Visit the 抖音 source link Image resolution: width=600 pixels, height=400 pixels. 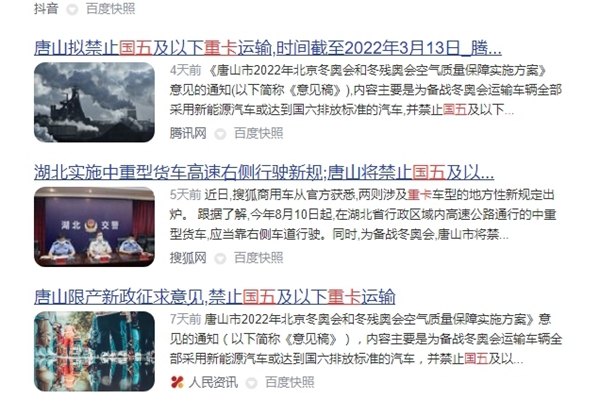point(48,8)
